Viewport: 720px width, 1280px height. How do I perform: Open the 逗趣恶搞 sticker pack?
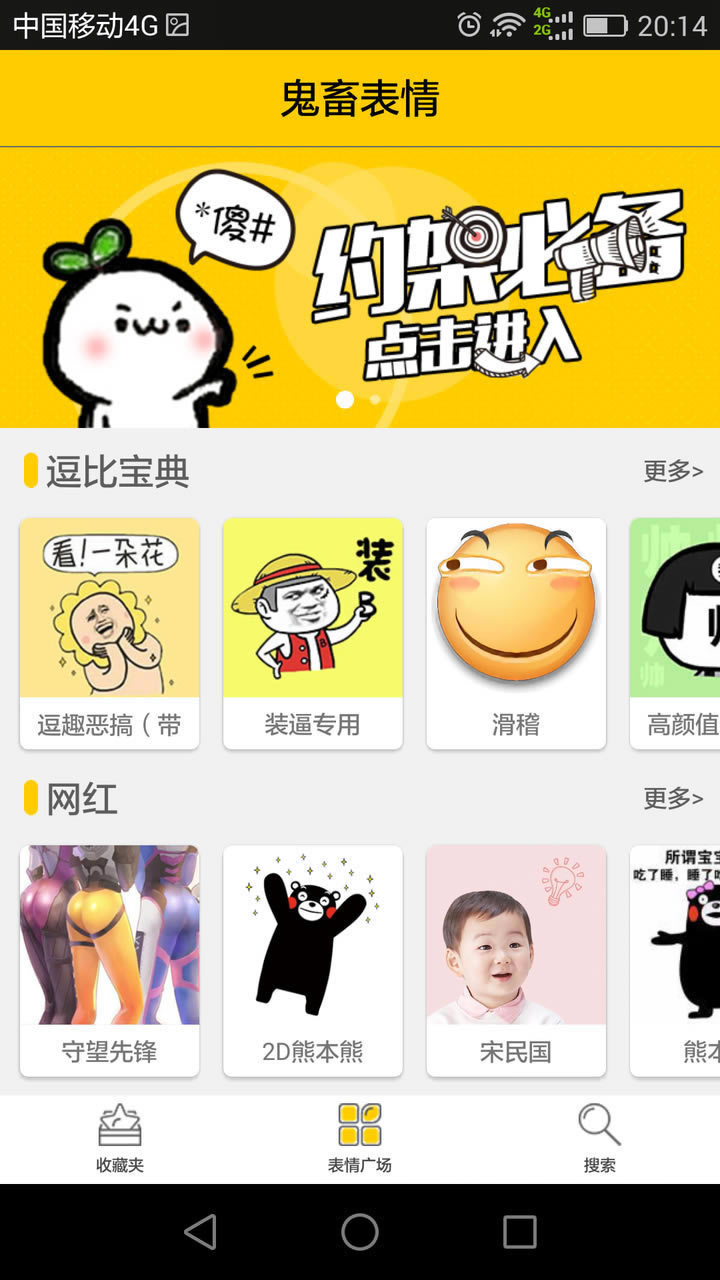tap(110, 632)
